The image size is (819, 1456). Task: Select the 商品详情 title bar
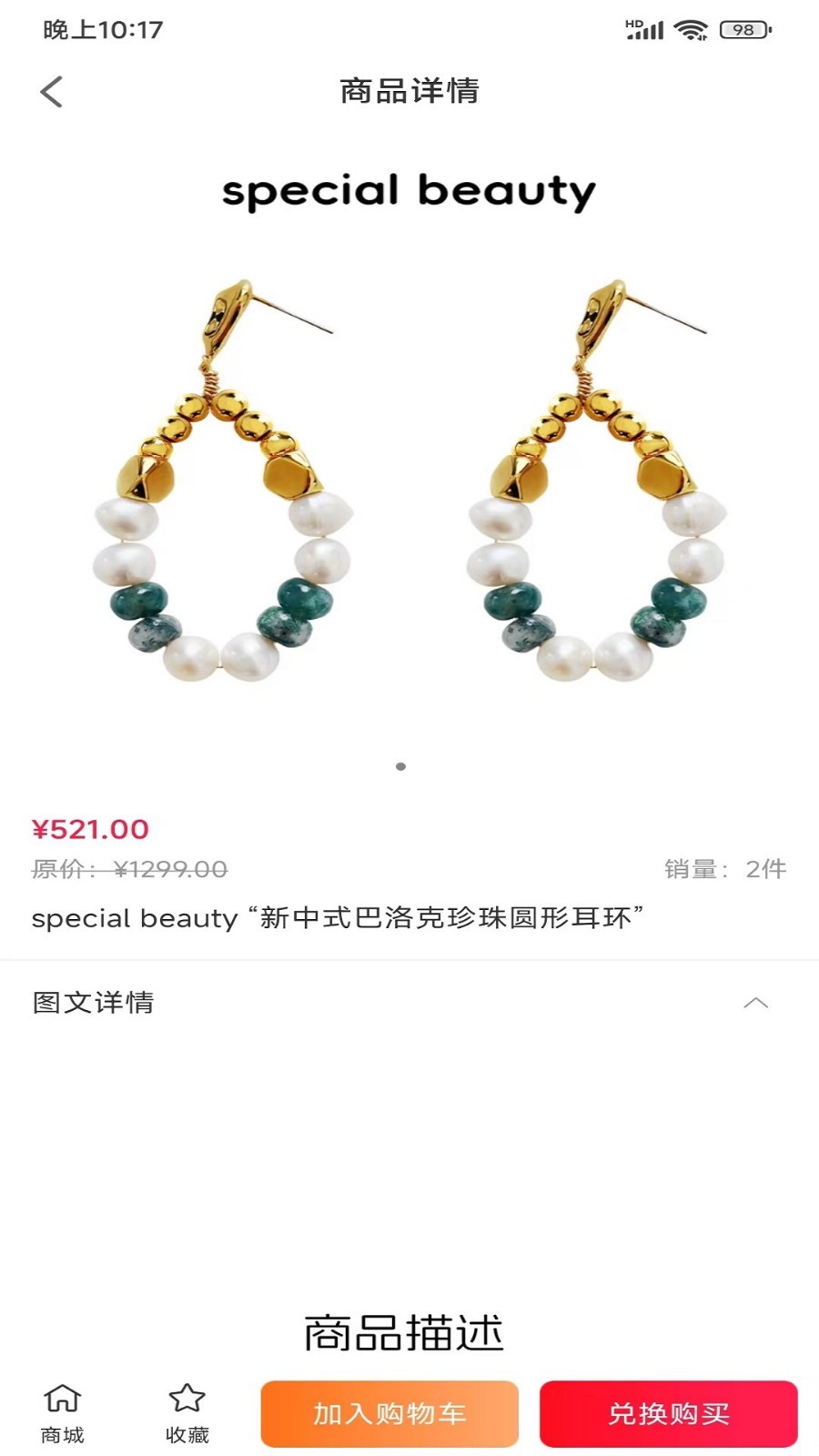409,92
